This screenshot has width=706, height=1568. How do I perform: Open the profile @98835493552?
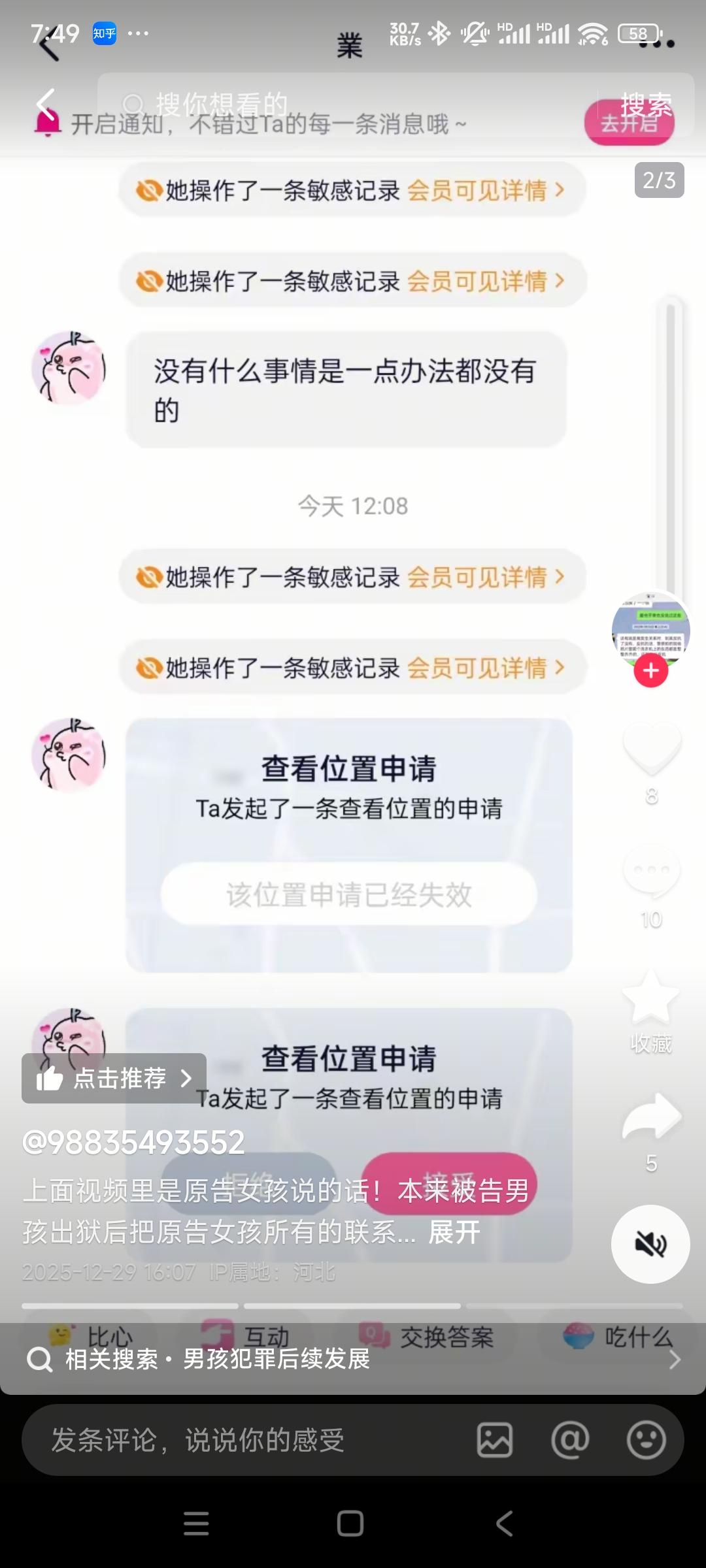coord(133,1142)
